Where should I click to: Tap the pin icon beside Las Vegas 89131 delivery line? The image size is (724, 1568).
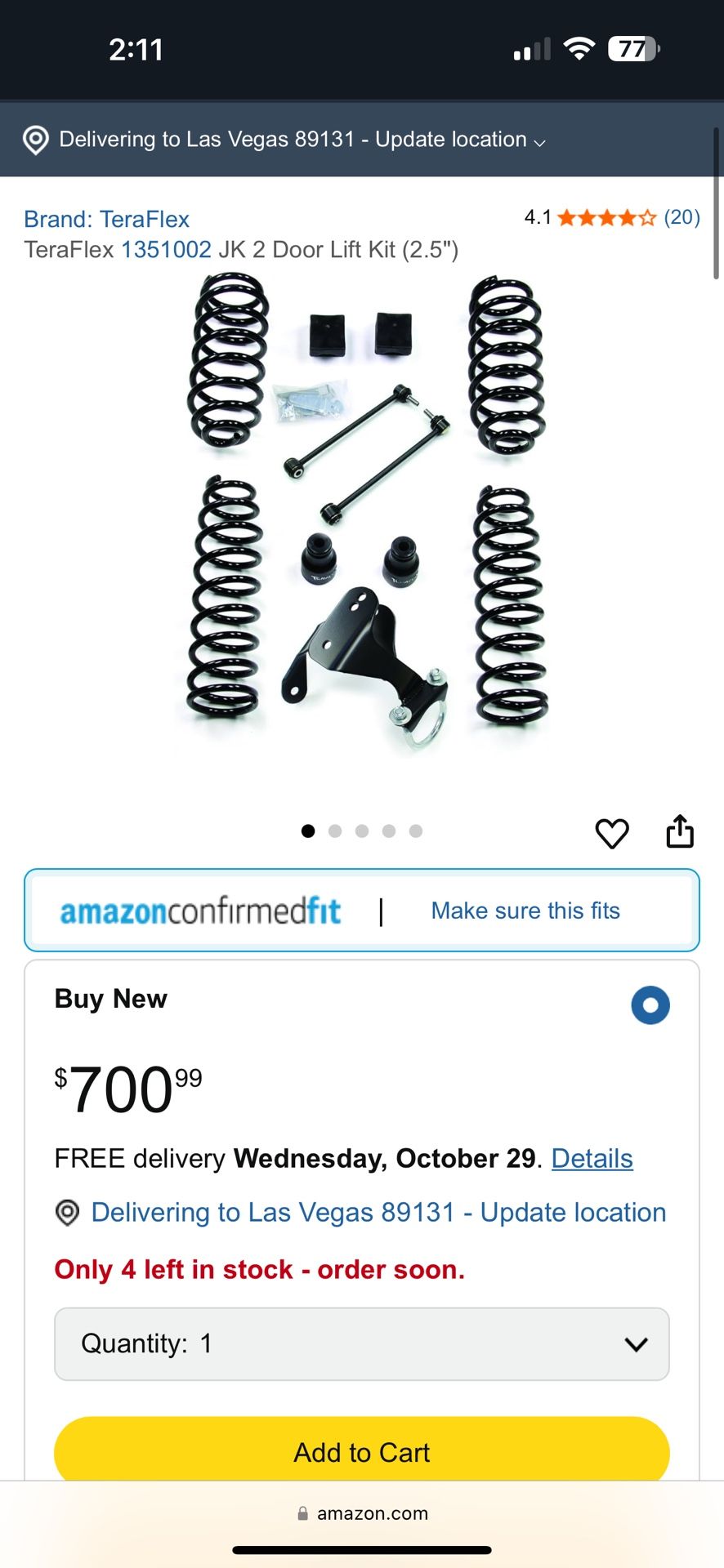[67, 1213]
